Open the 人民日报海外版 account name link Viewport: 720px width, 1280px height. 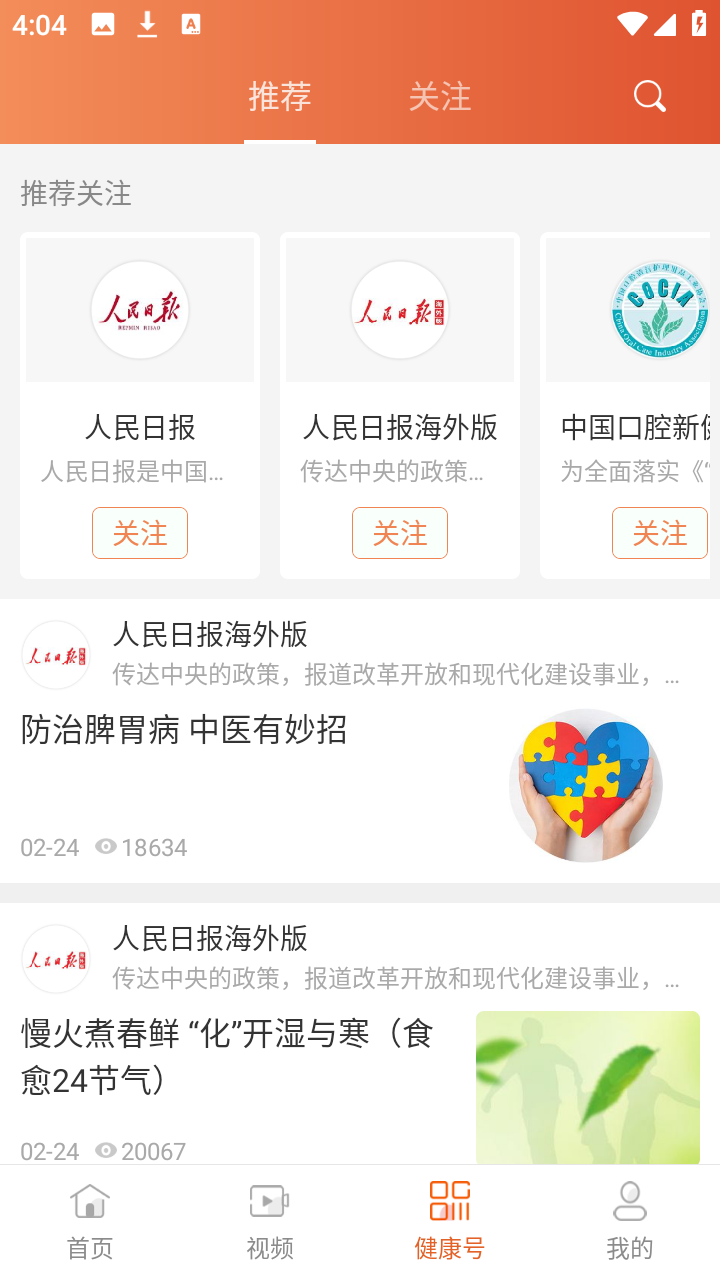click(211, 635)
